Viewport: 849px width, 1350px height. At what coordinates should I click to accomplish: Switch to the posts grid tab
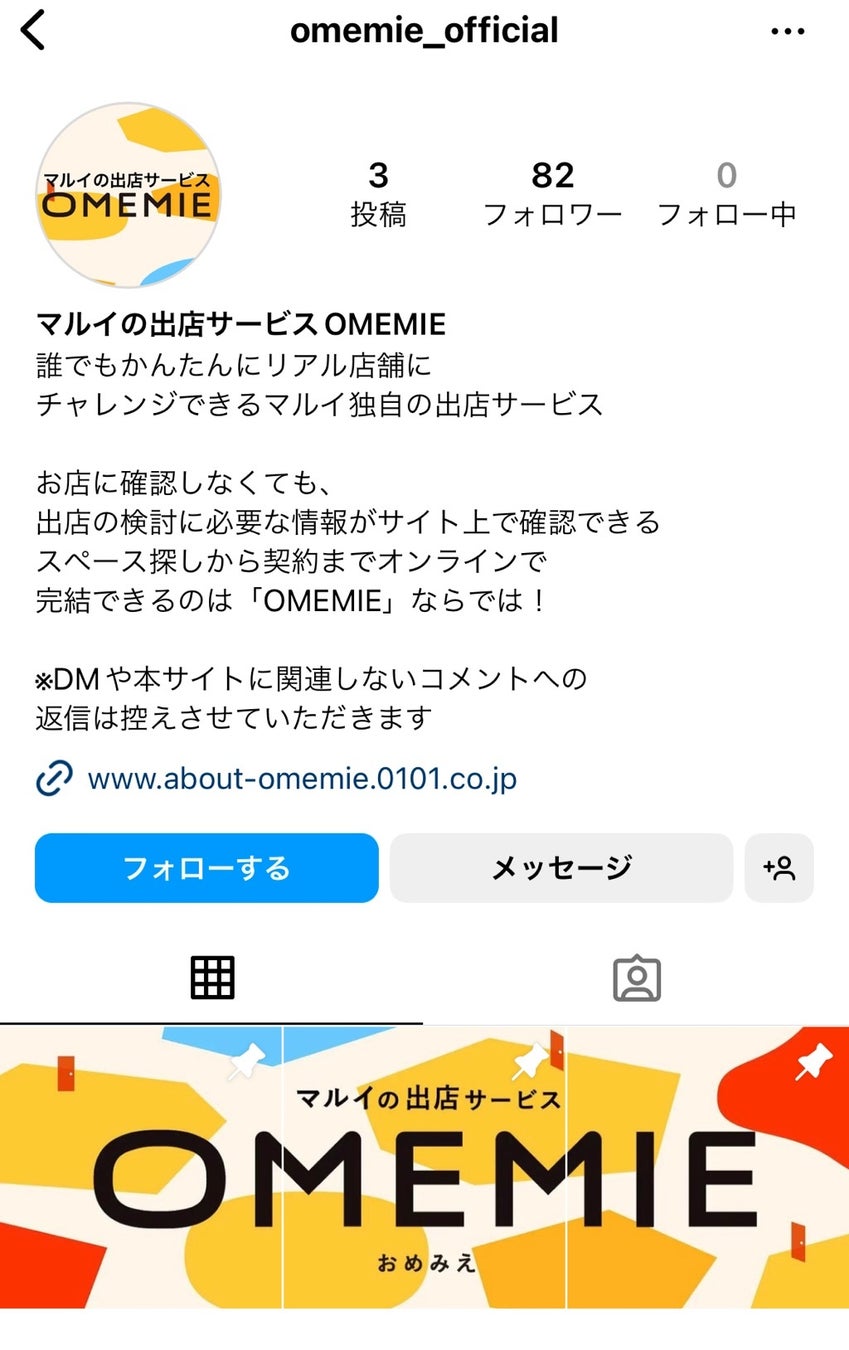212,978
